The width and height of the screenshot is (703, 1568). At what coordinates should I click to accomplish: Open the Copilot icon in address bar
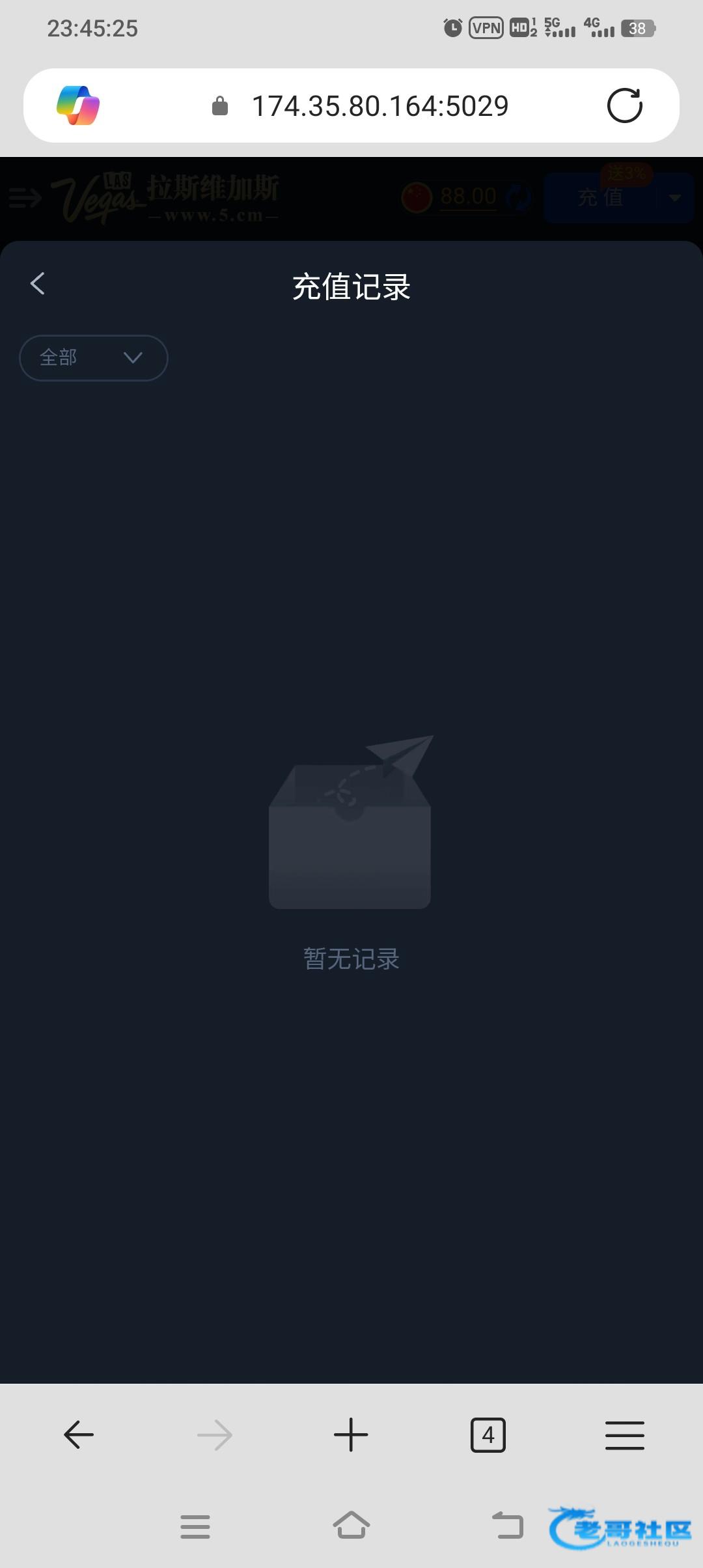tap(78, 105)
